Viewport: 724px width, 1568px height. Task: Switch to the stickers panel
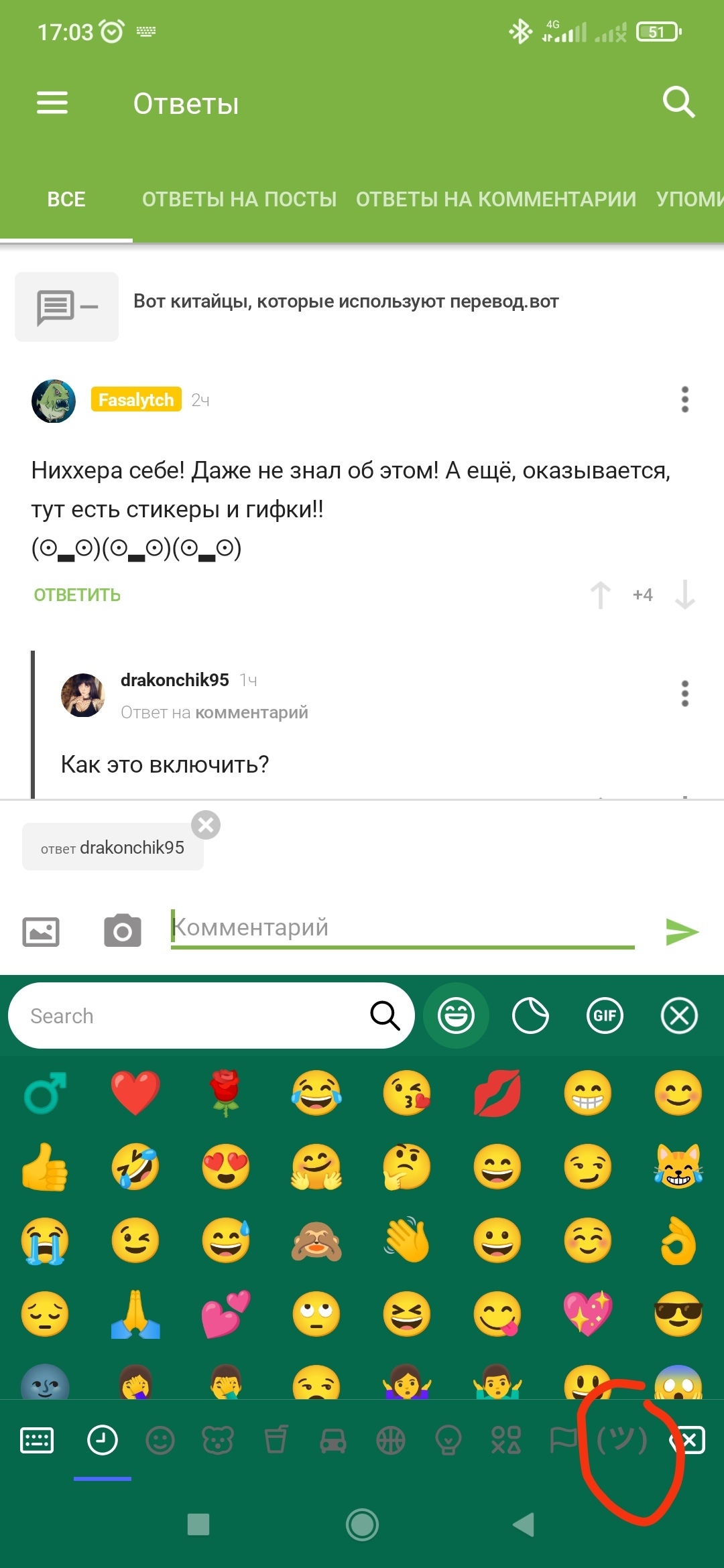(x=530, y=1016)
